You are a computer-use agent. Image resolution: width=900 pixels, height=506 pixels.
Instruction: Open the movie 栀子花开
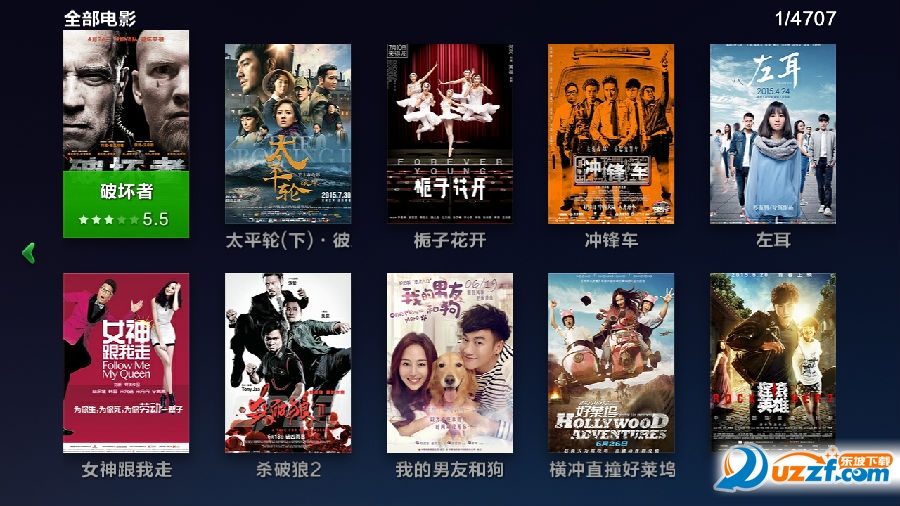point(449,133)
